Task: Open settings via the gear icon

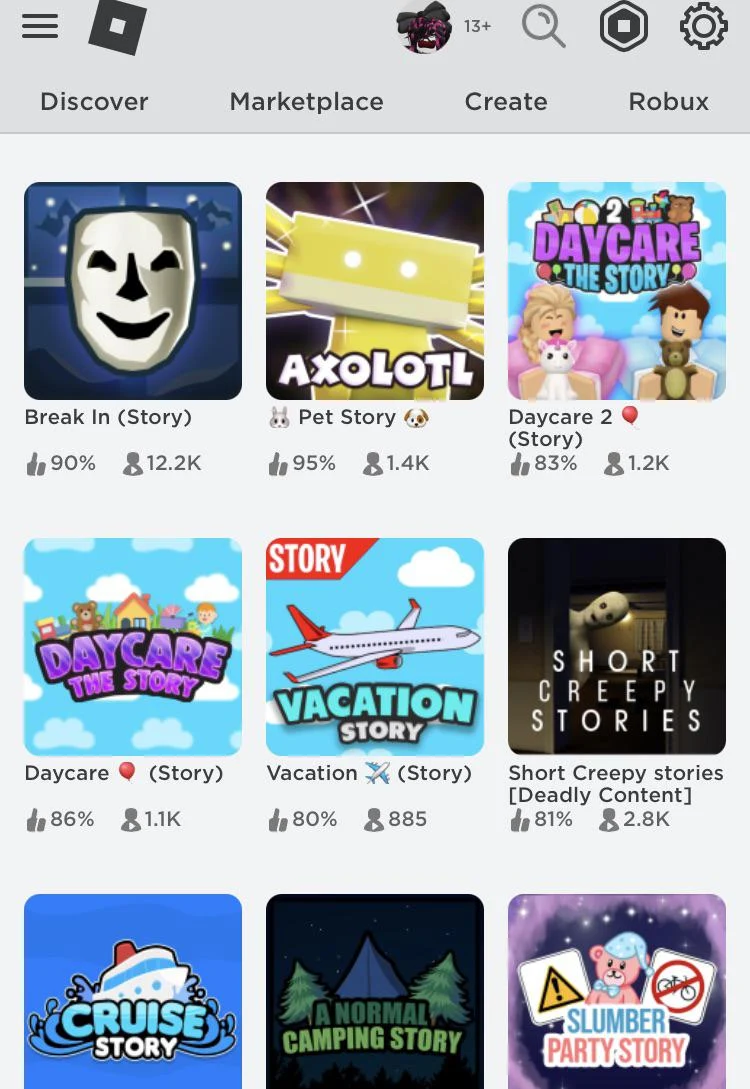Action: pos(703,26)
